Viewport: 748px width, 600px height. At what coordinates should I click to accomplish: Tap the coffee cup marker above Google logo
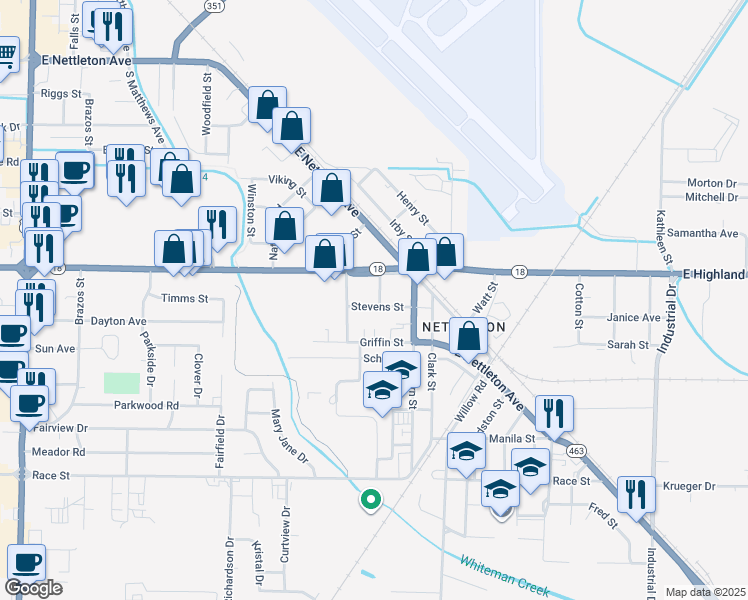27,562
